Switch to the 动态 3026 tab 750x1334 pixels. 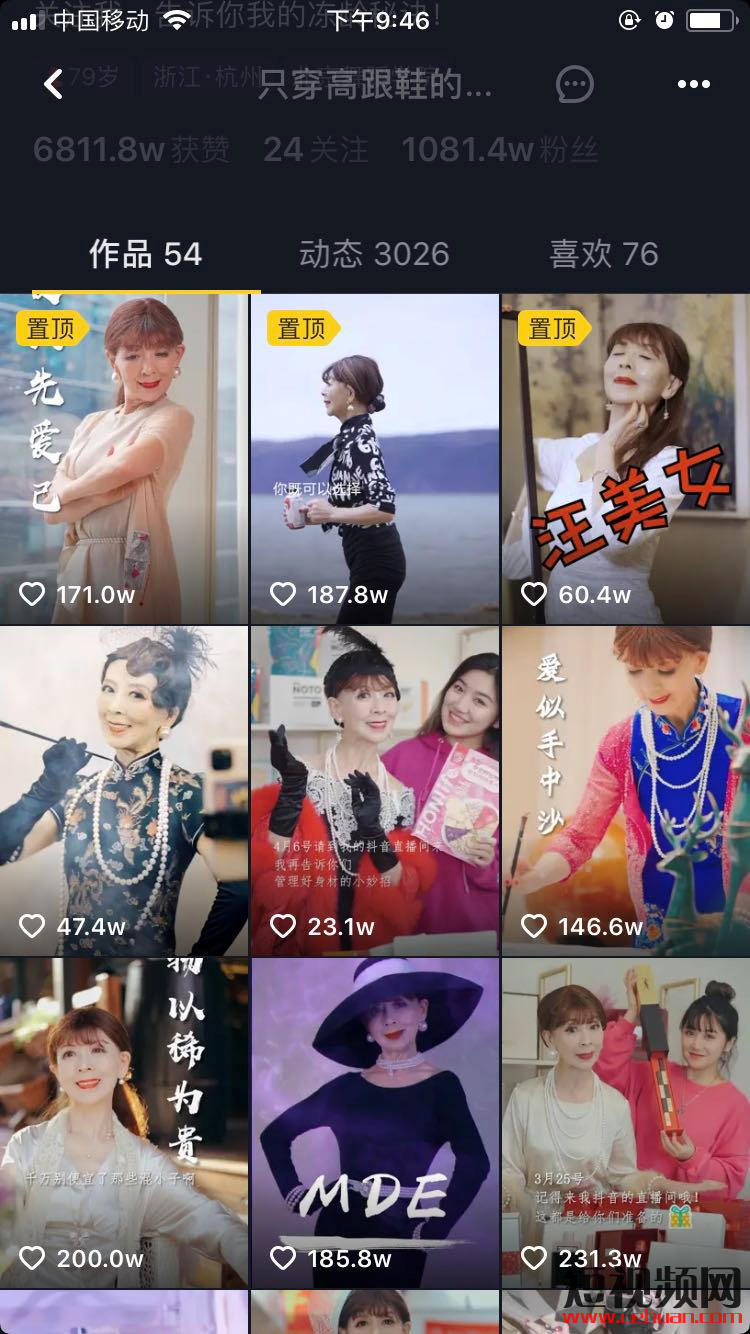point(374,254)
